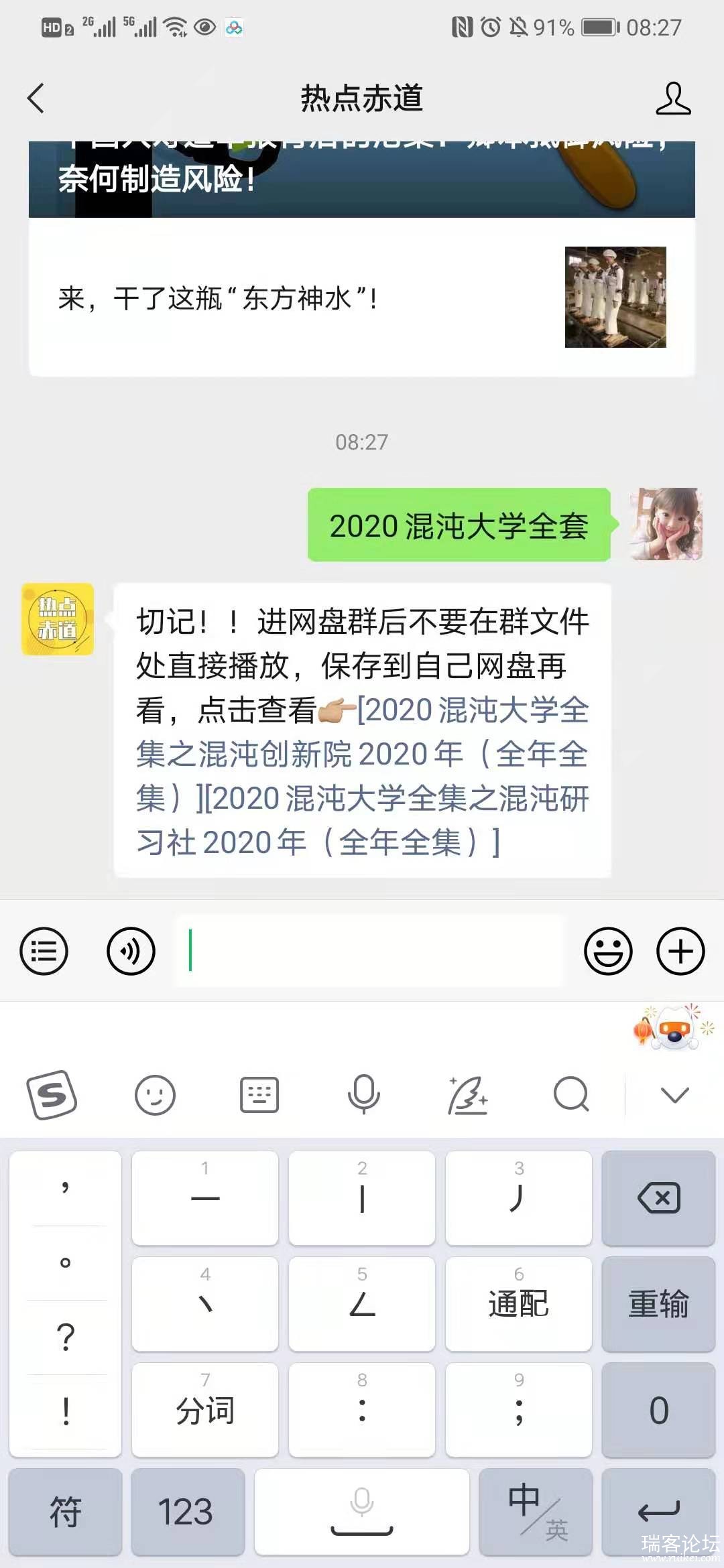Viewport: 724px width, 1568px height.
Task: Switch keyboard to 123 number mode
Action: coord(186,1512)
